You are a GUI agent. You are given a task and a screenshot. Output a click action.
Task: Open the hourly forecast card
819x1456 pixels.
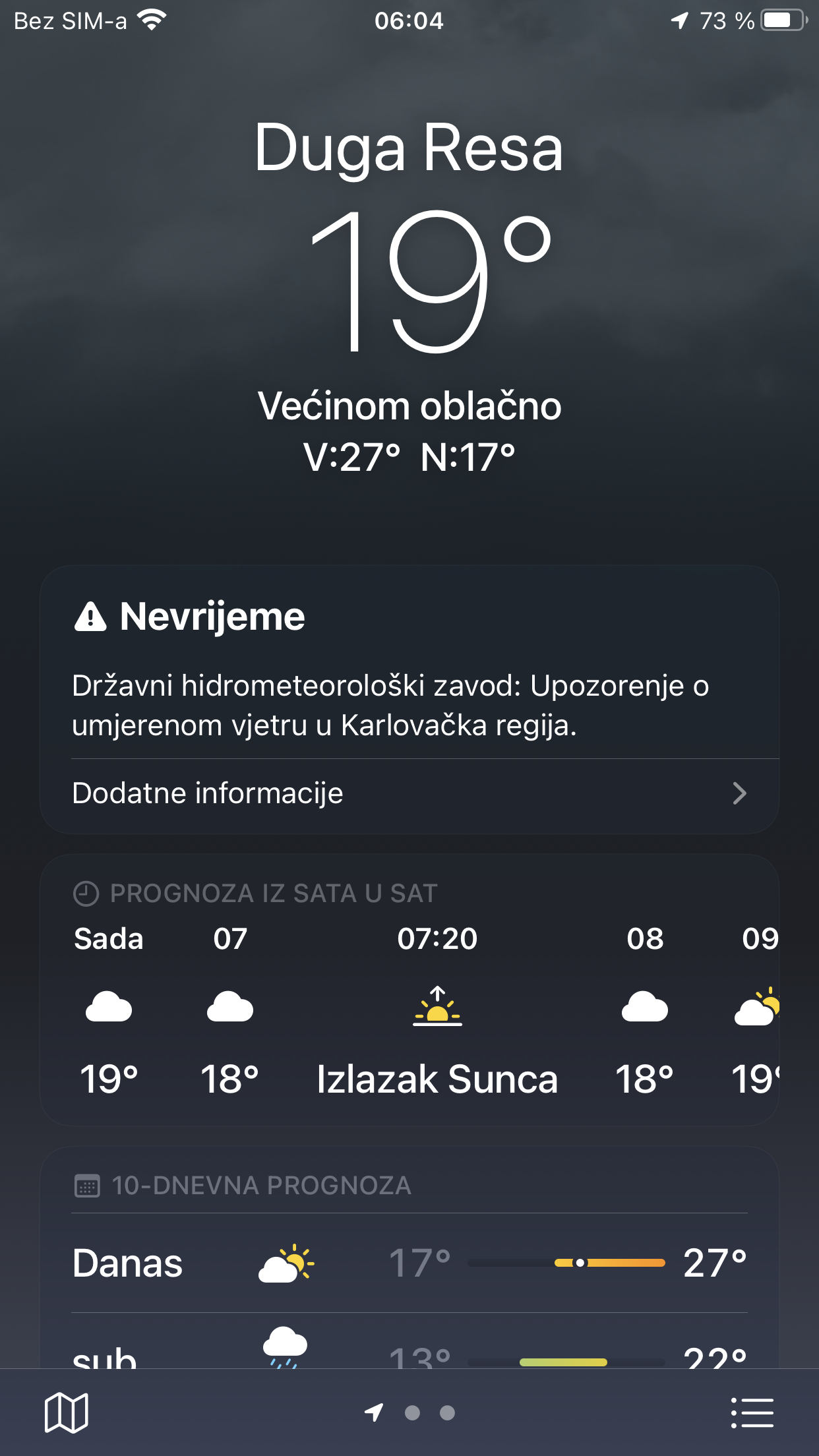pos(409,990)
